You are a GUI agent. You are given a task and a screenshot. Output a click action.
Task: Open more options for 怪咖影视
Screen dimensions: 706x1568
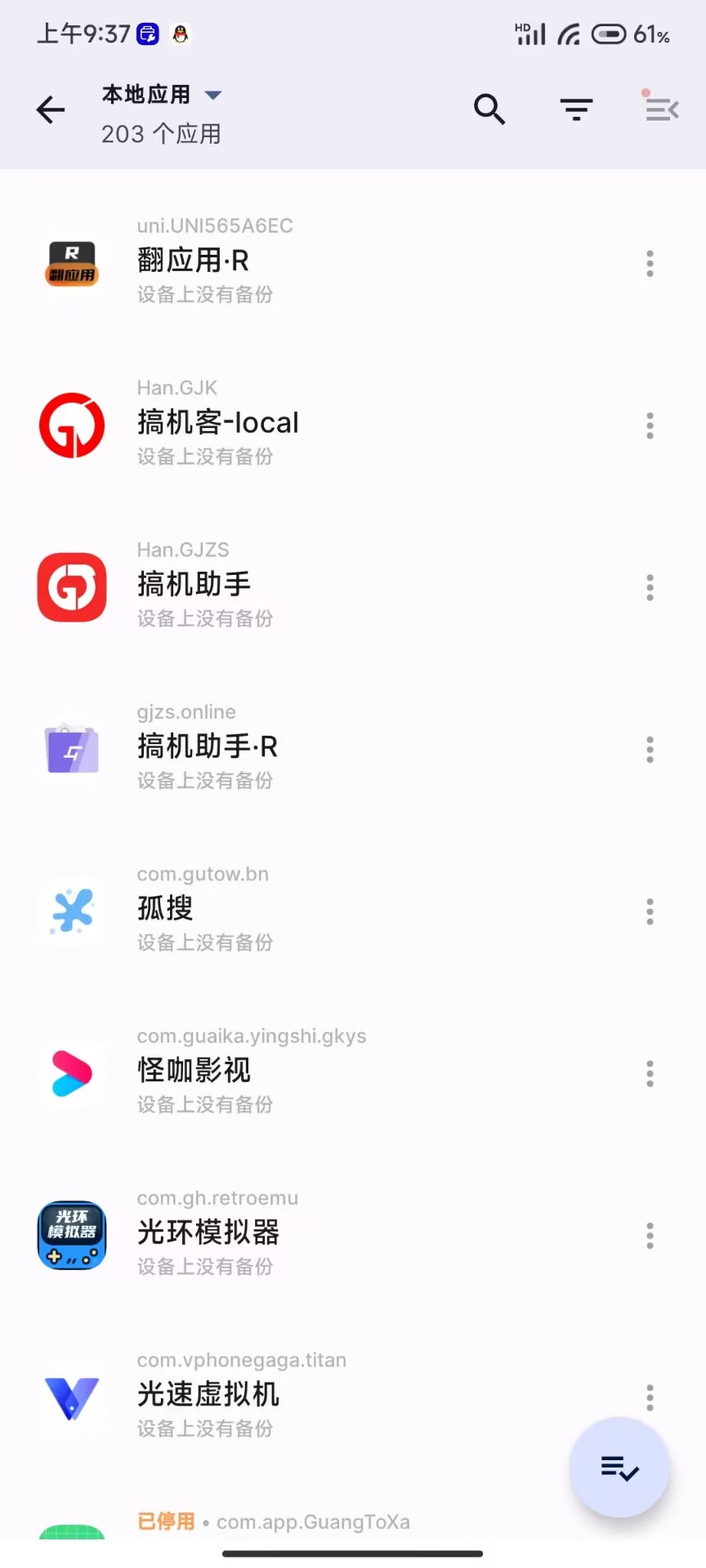pos(650,1074)
